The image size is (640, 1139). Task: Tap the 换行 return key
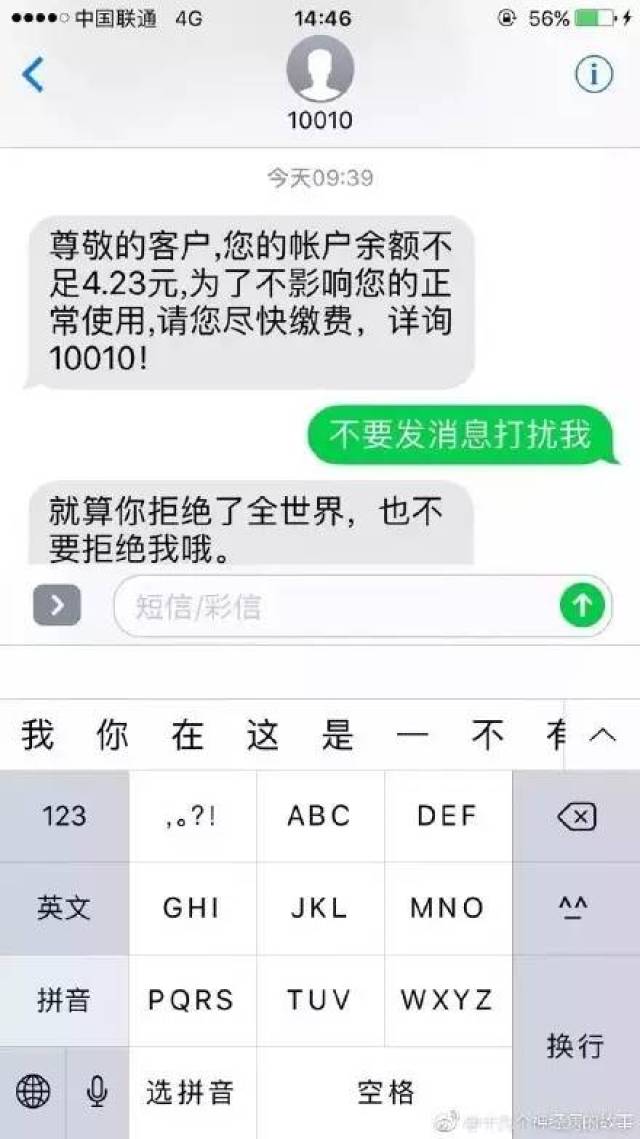click(x=576, y=1046)
